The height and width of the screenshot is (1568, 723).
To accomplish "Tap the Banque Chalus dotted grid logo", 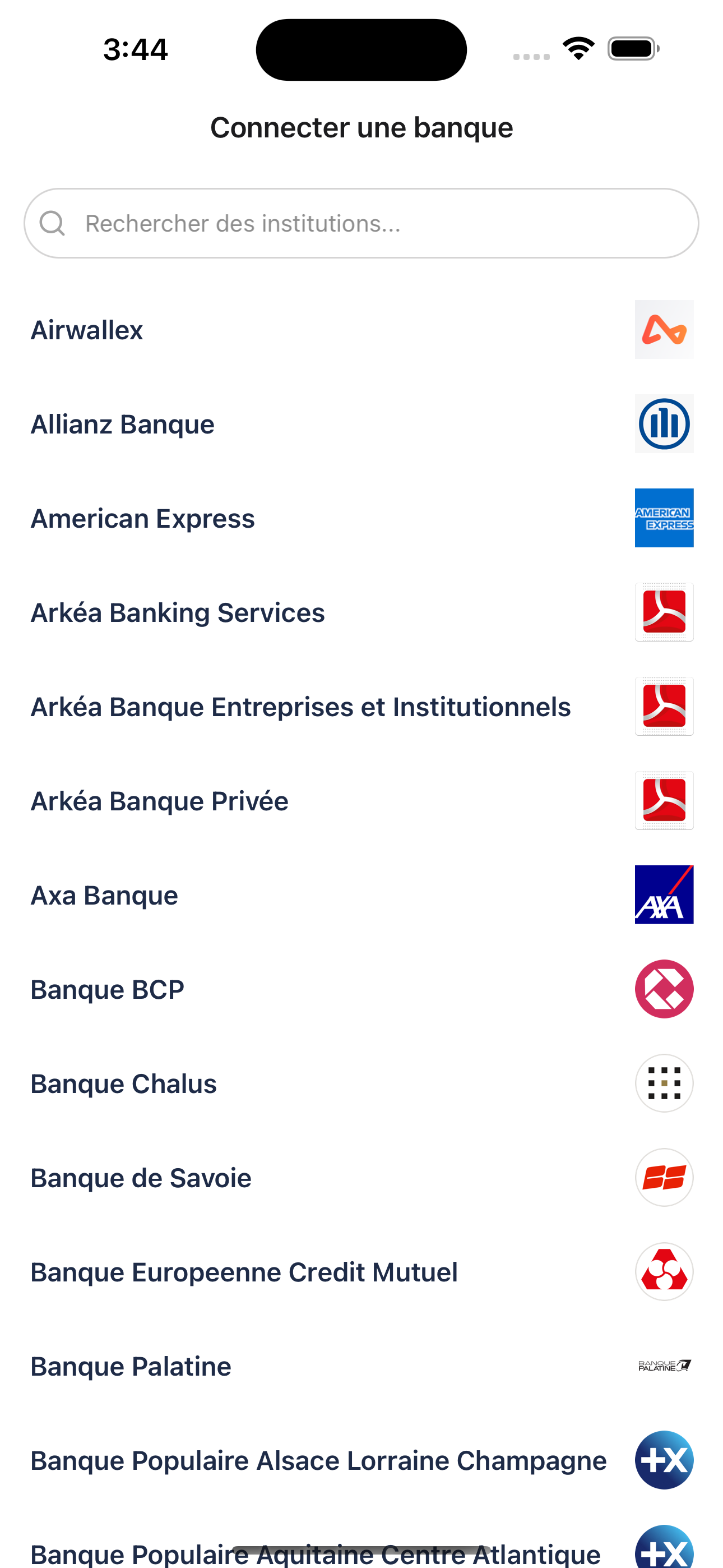I will (664, 1083).
